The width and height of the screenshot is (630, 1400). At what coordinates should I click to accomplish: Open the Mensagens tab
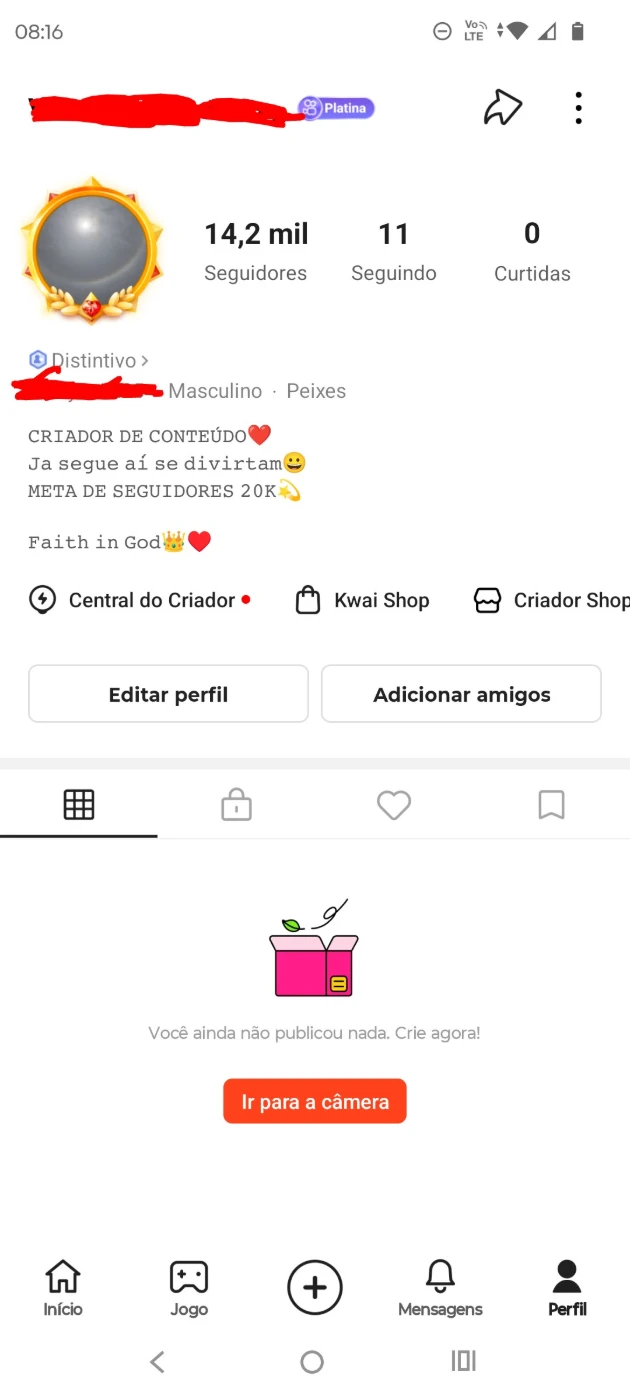click(x=440, y=1288)
